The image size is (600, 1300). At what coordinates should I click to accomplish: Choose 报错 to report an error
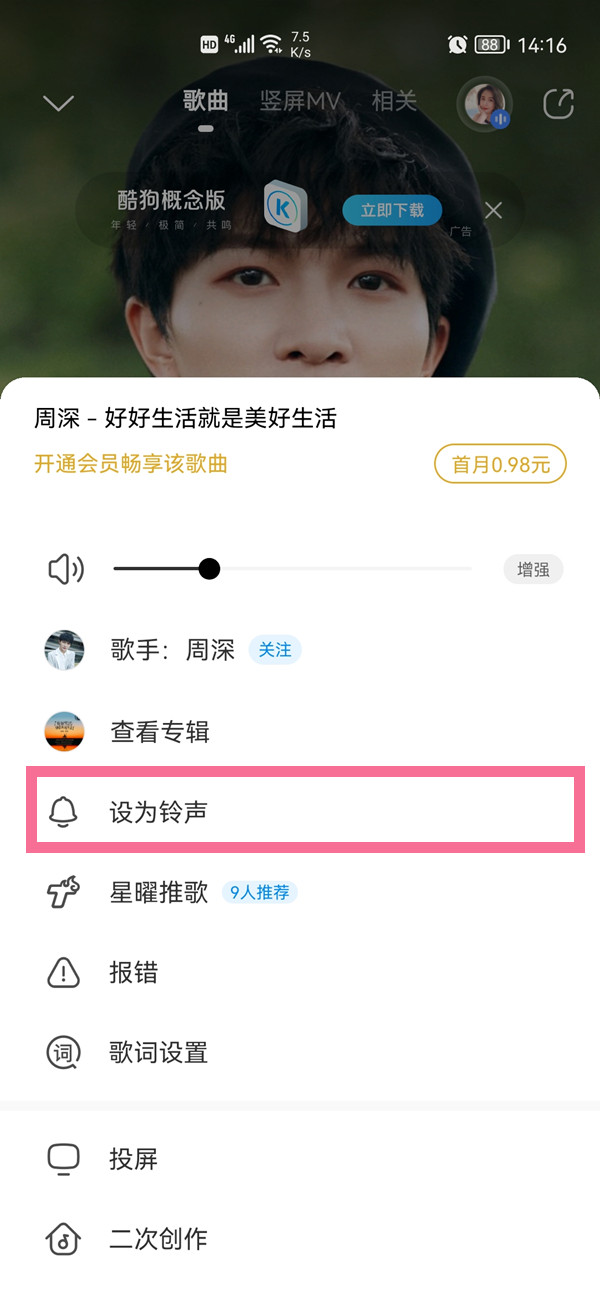(134, 972)
